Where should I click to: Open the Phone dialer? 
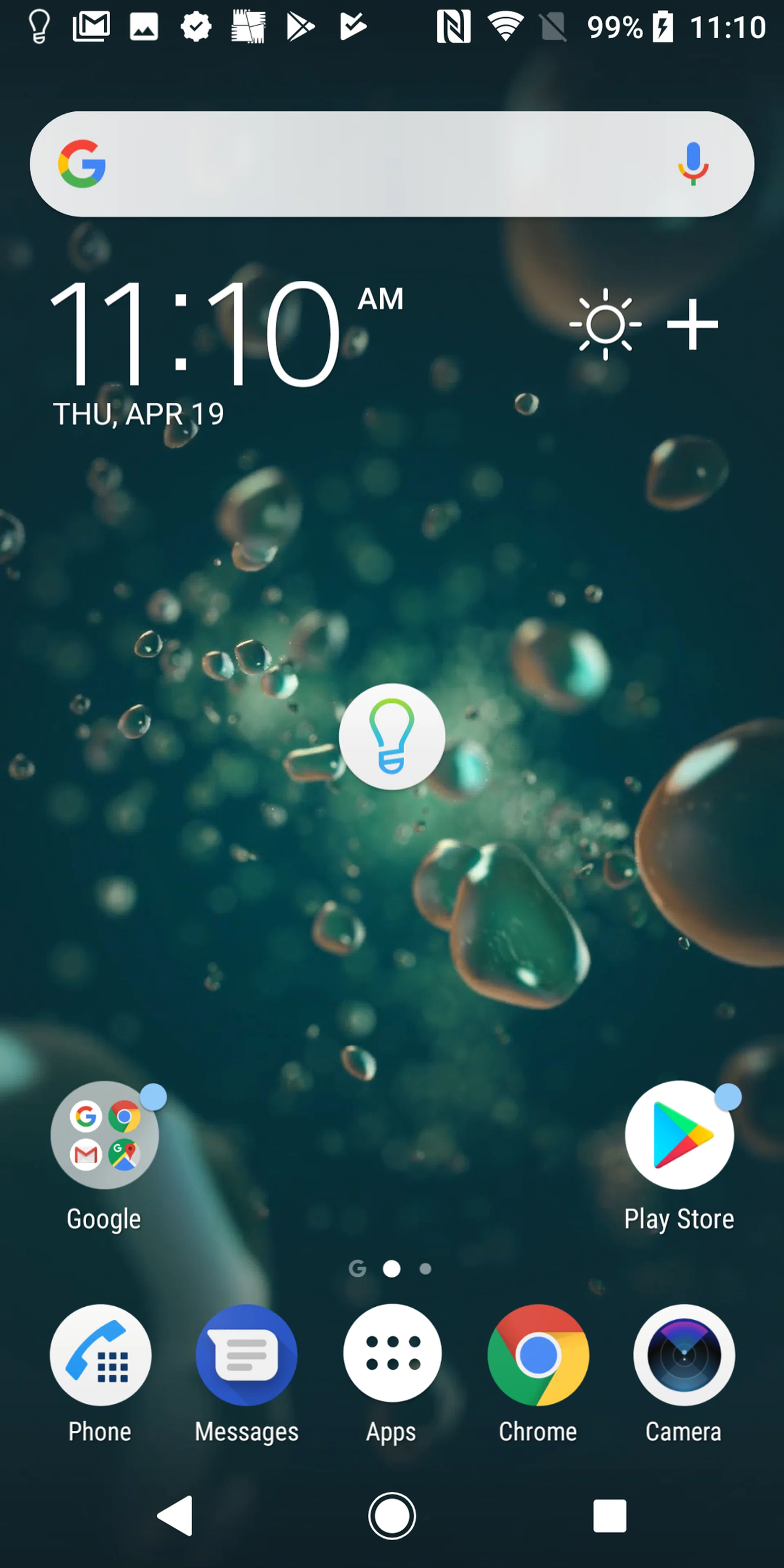tap(100, 1355)
